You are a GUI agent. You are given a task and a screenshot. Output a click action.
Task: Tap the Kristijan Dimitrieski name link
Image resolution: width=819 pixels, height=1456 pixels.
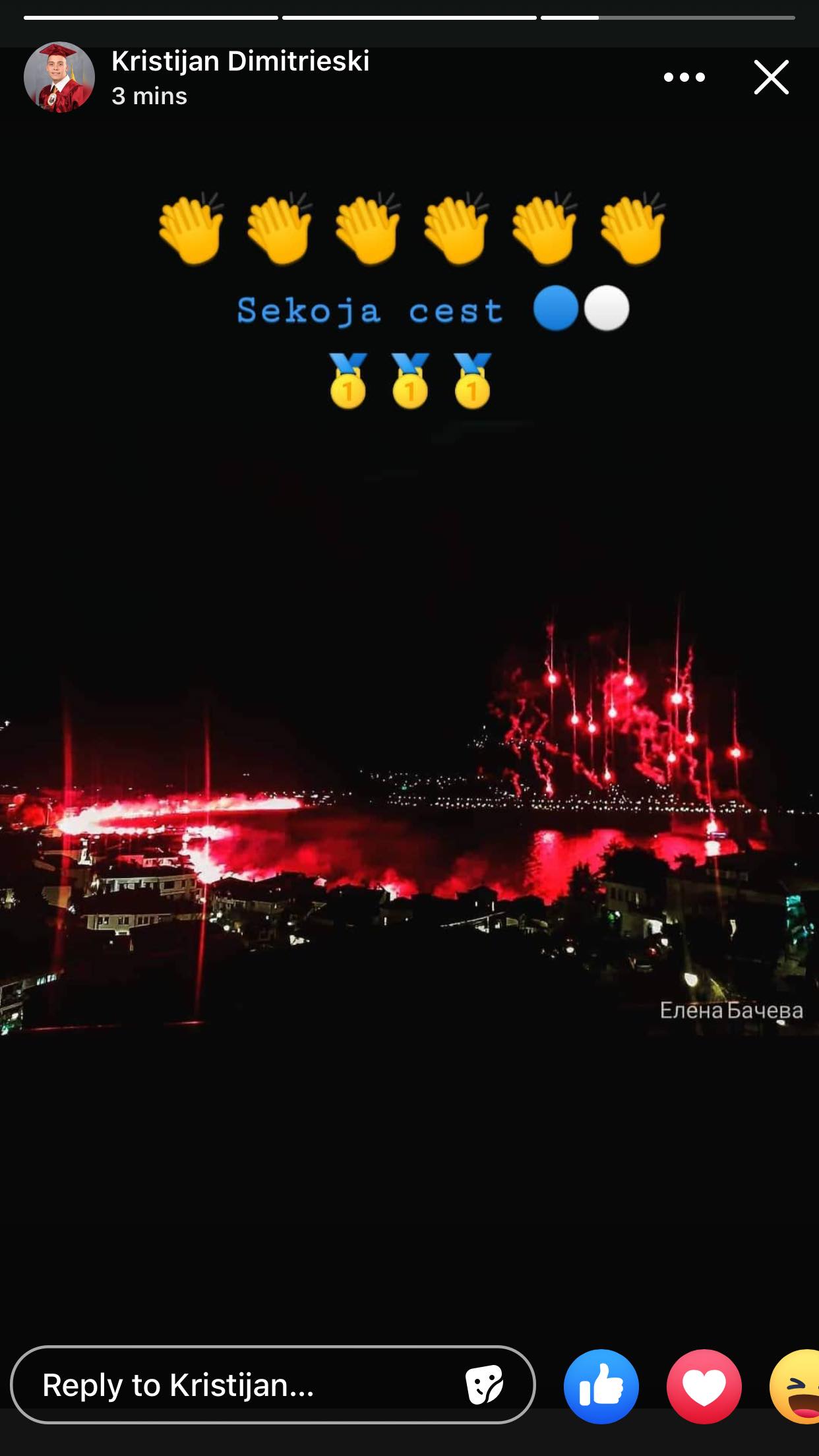click(240, 61)
